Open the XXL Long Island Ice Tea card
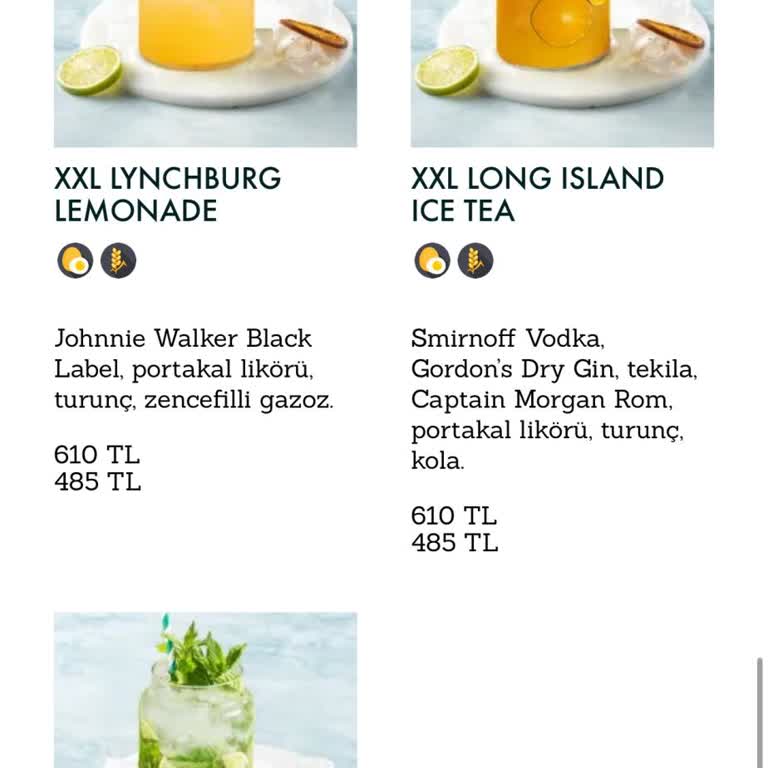This screenshot has width=768, height=768. pos(537,194)
